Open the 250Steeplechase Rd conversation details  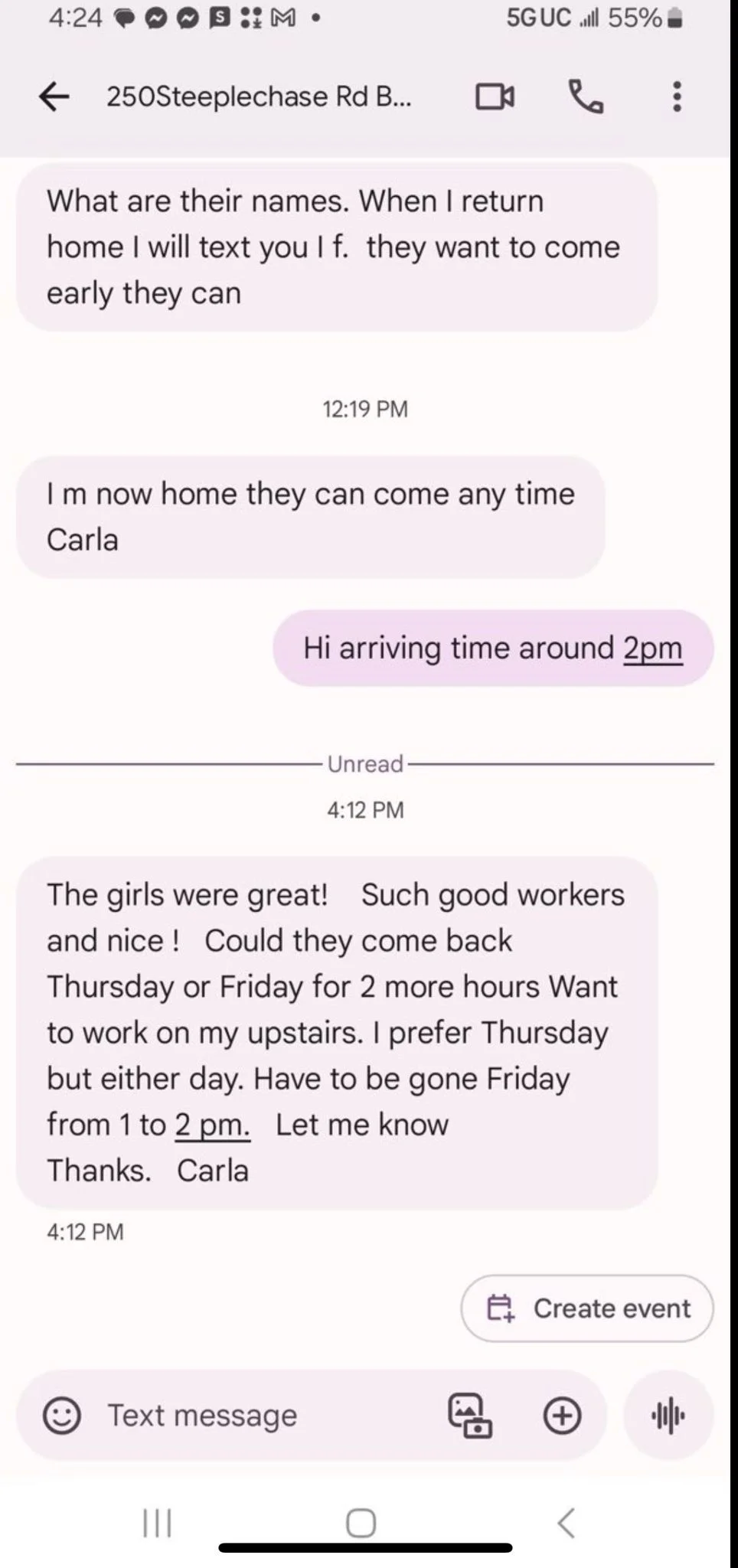point(259,97)
